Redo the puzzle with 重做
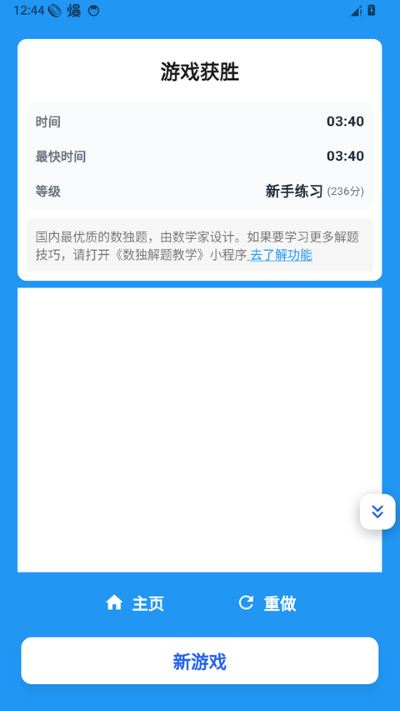This screenshot has width=400, height=711. pos(267,604)
